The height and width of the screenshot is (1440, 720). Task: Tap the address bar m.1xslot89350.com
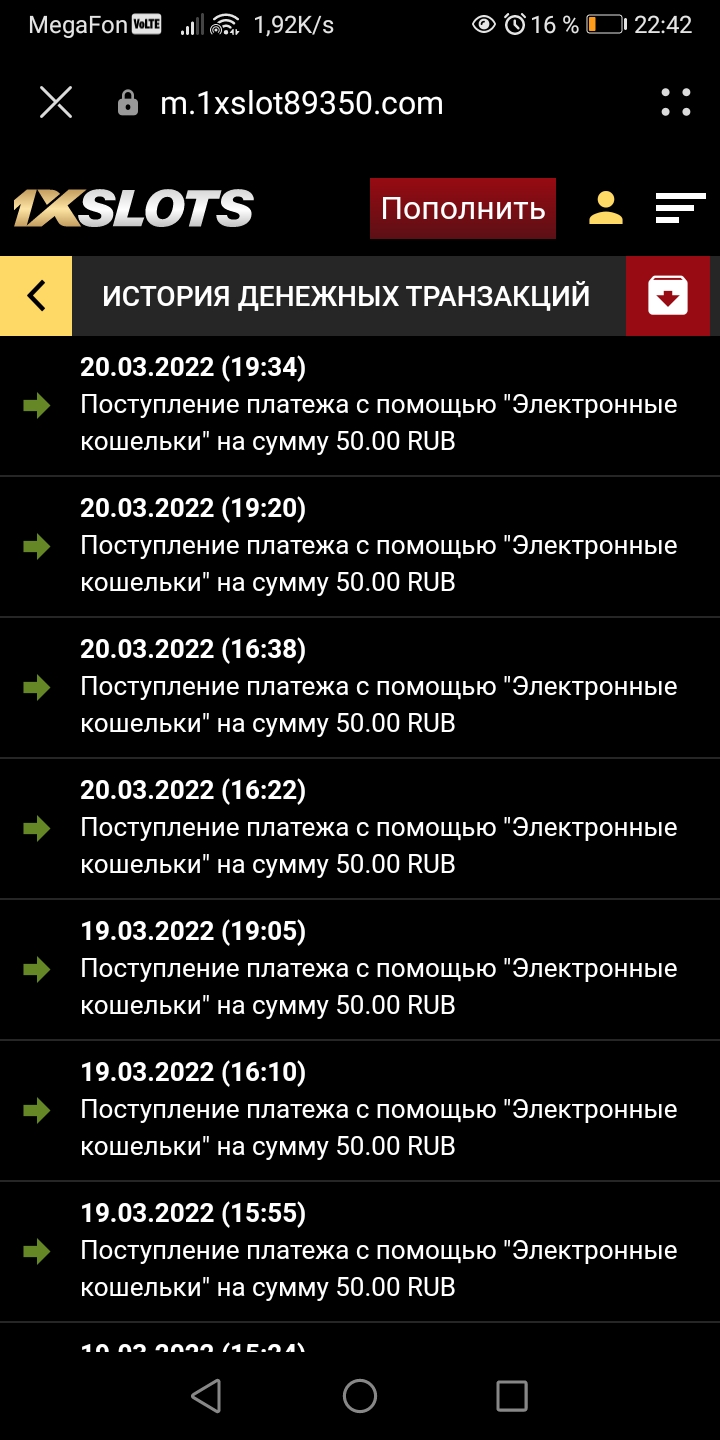(301, 103)
